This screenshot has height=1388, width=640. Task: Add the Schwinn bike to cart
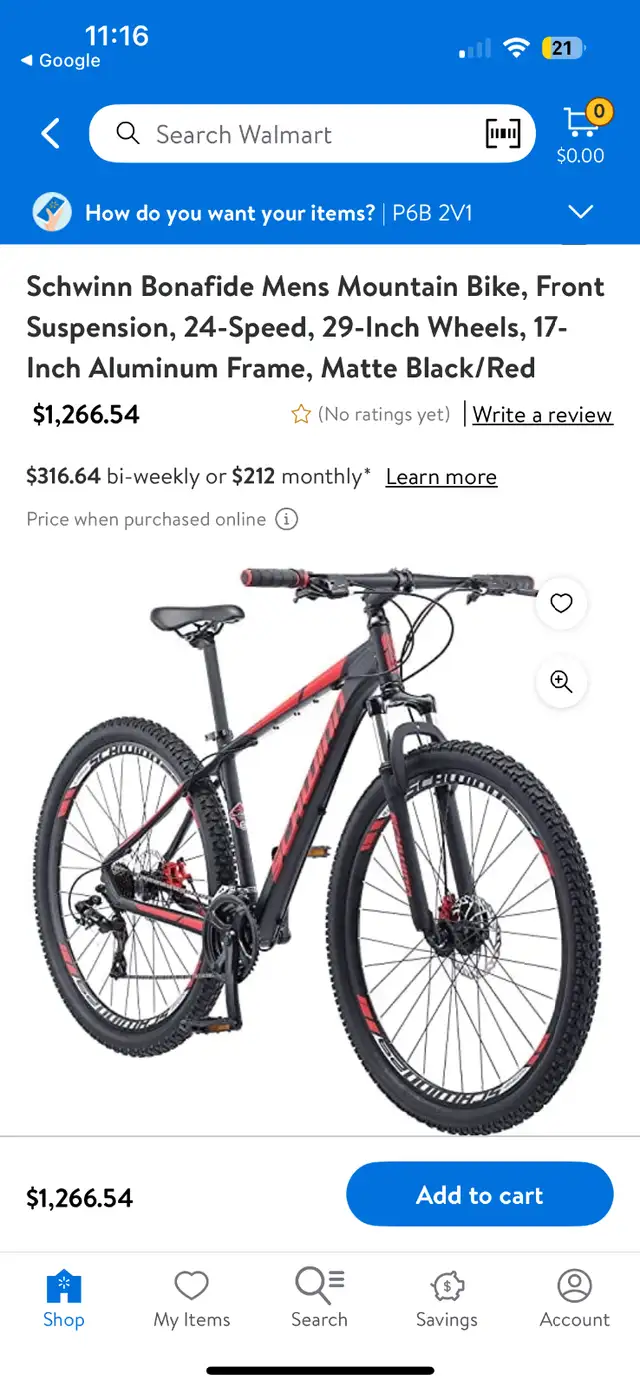pyautogui.click(x=480, y=1195)
